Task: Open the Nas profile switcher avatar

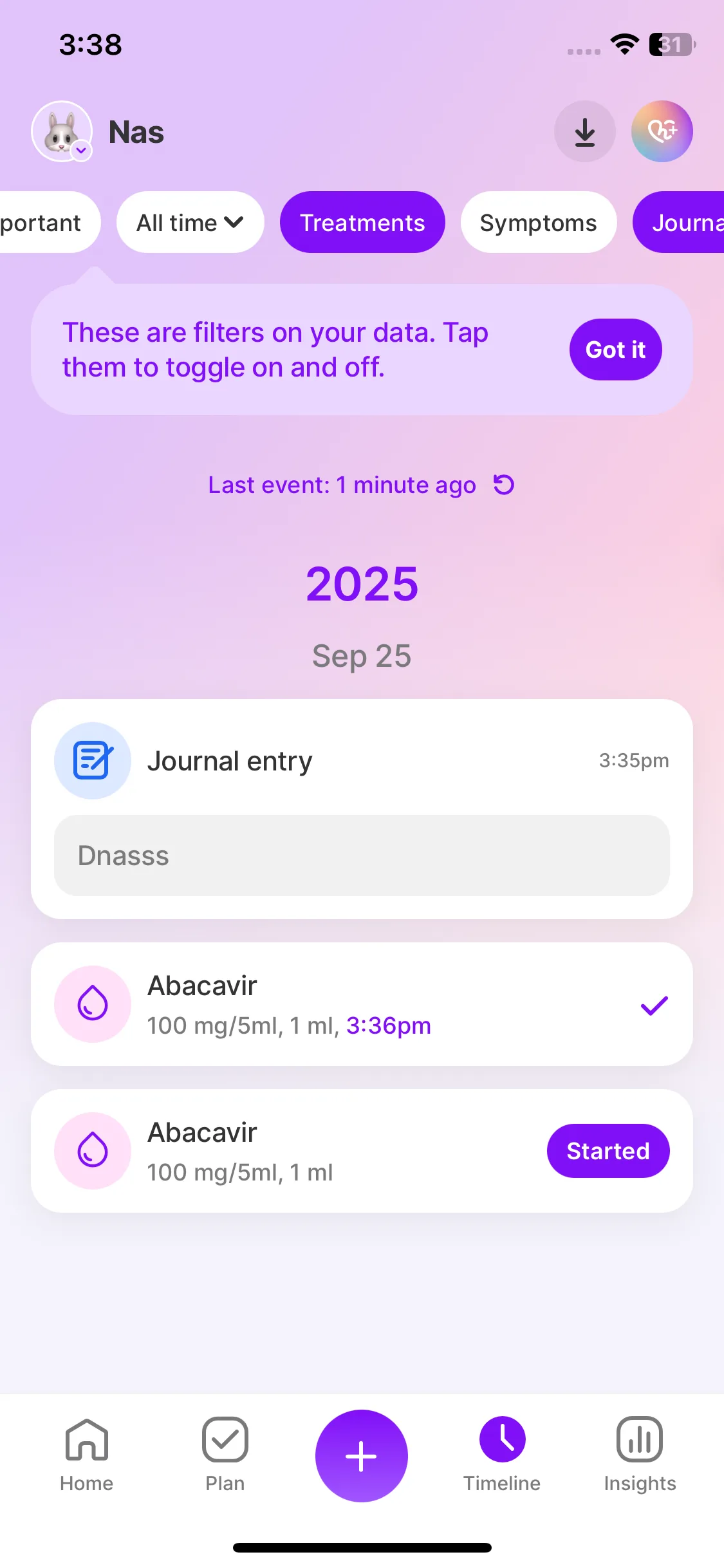Action: (62, 131)
